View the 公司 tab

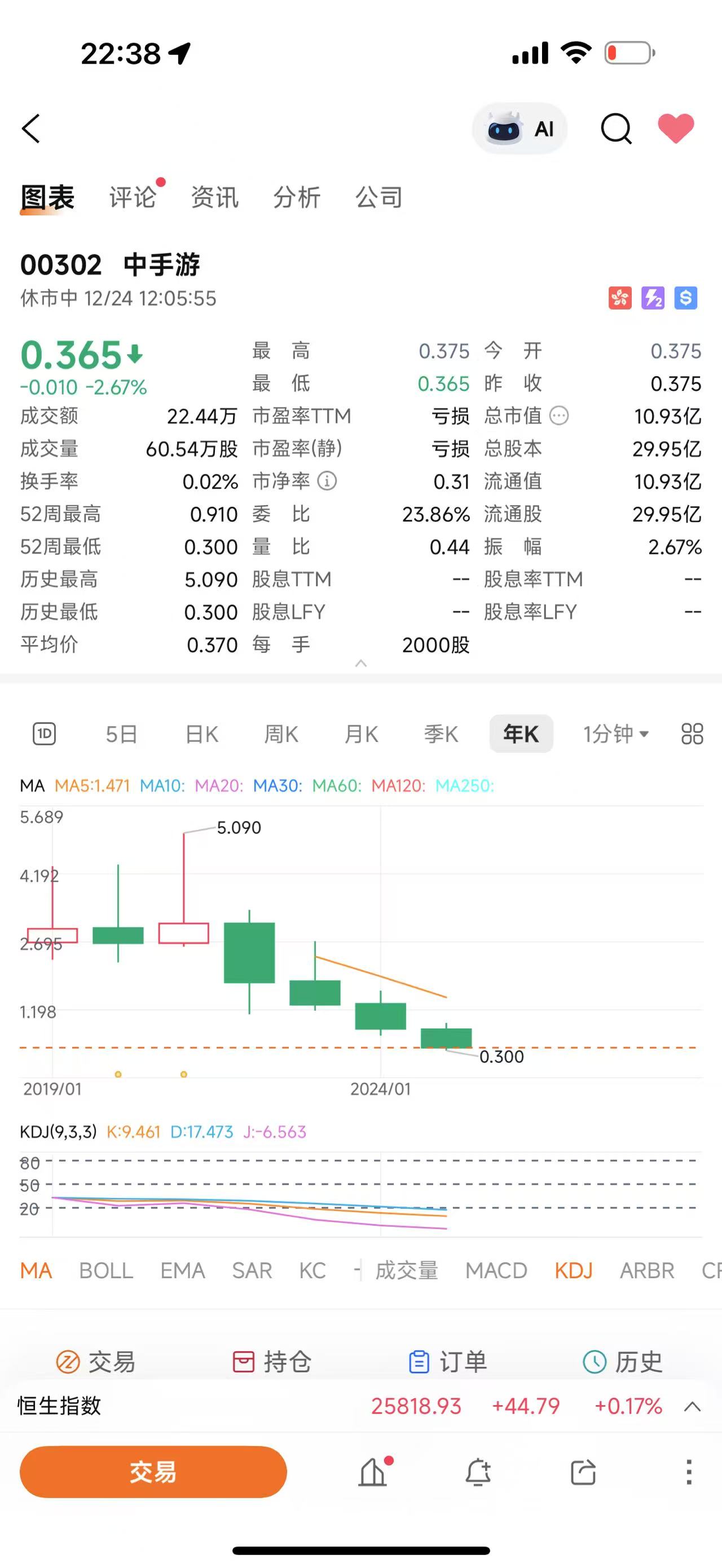378,197
